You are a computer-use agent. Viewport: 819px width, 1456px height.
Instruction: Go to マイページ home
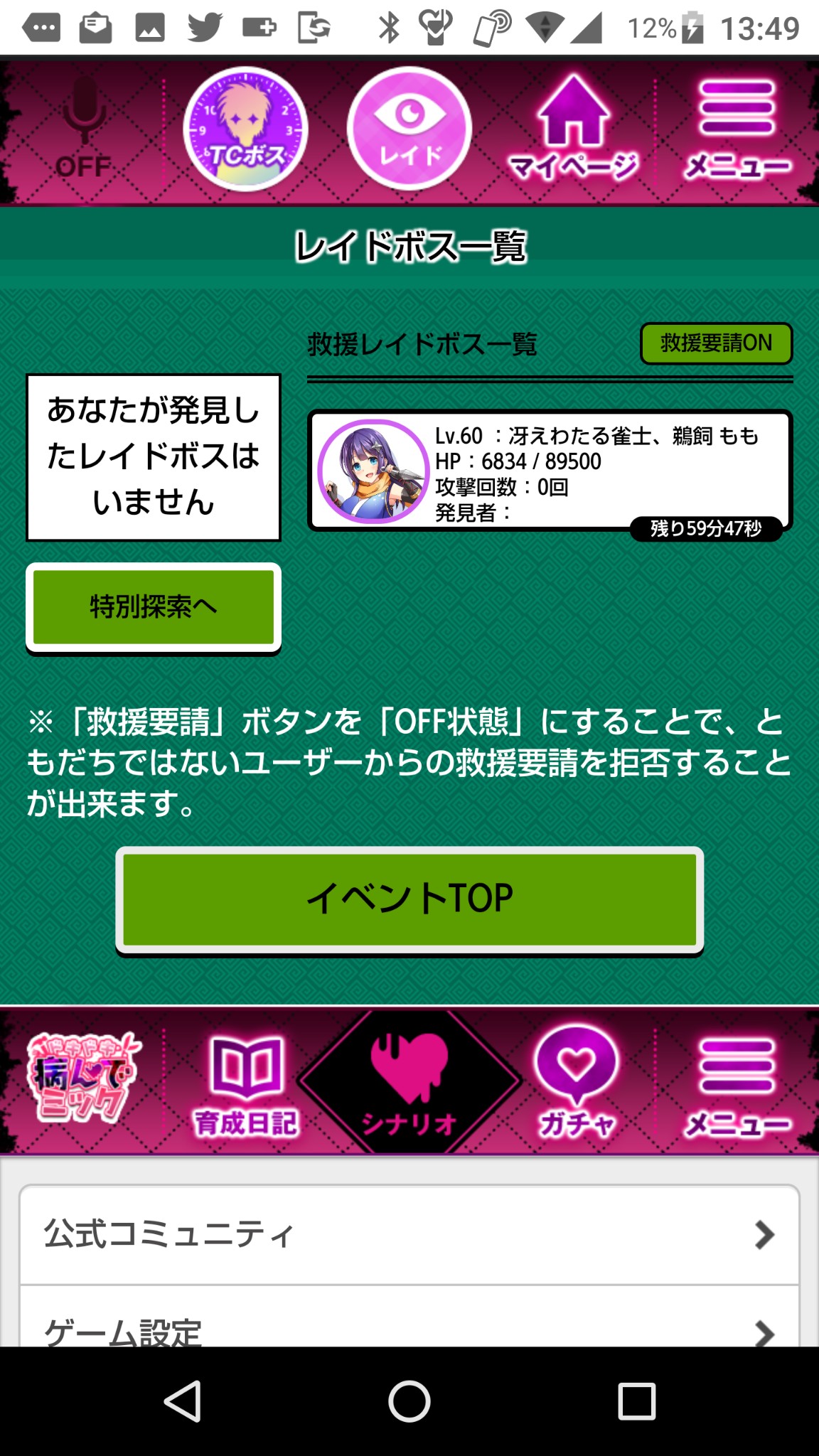coord(573,129)
